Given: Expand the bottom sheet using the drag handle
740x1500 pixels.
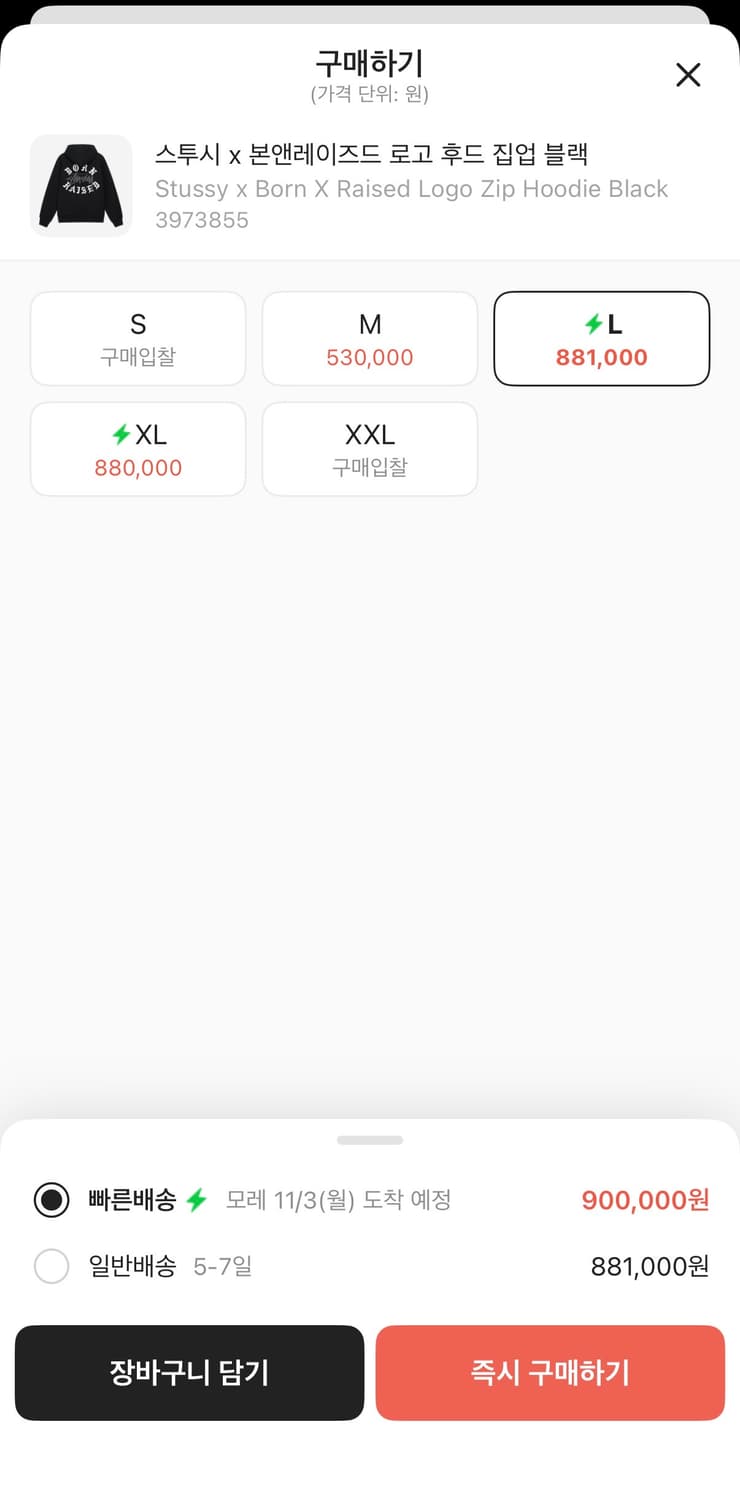Looking at the screenshot, I should [x=370, y=1140].
